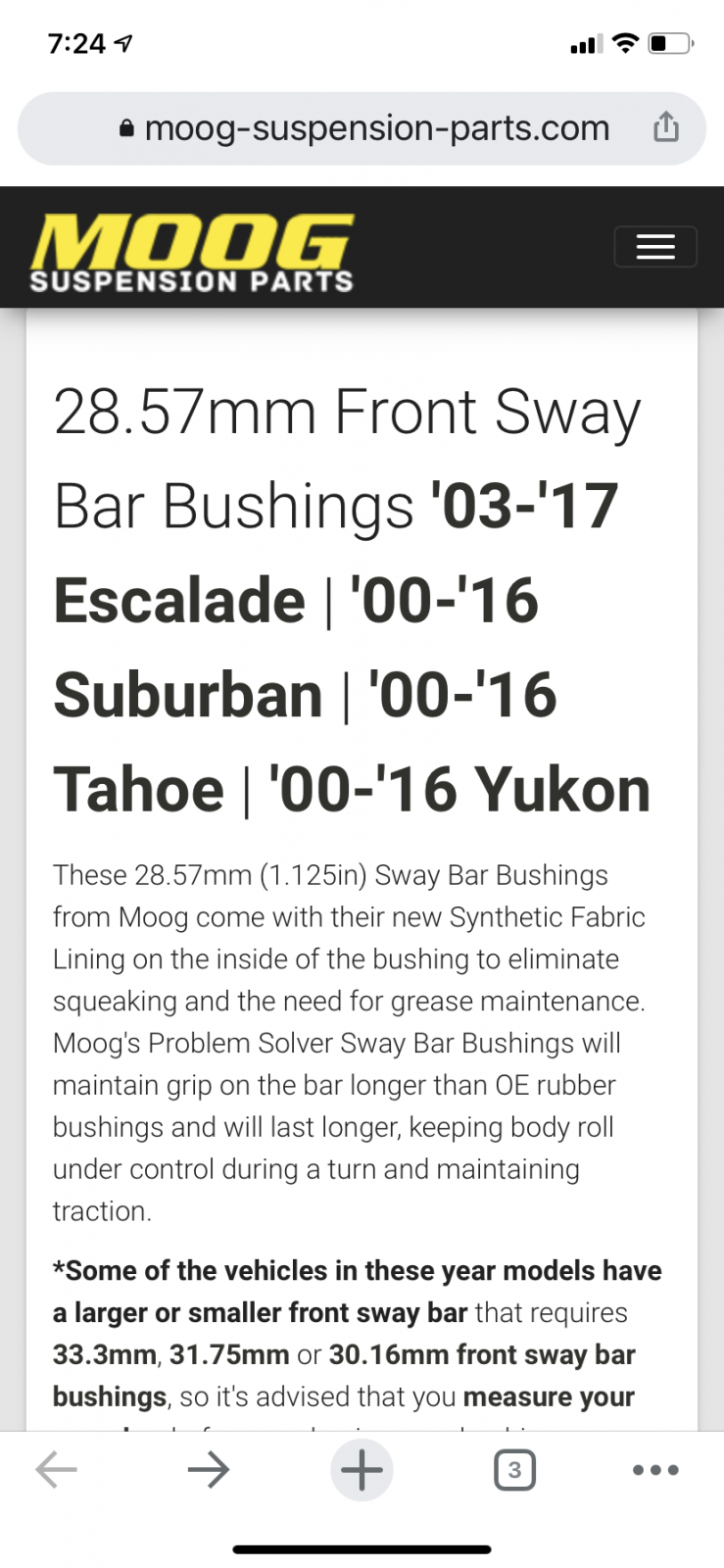Open the tab switcher showing 3 tabs
This screenshot has width=724, height=1568.
[x=515, y=1470]
